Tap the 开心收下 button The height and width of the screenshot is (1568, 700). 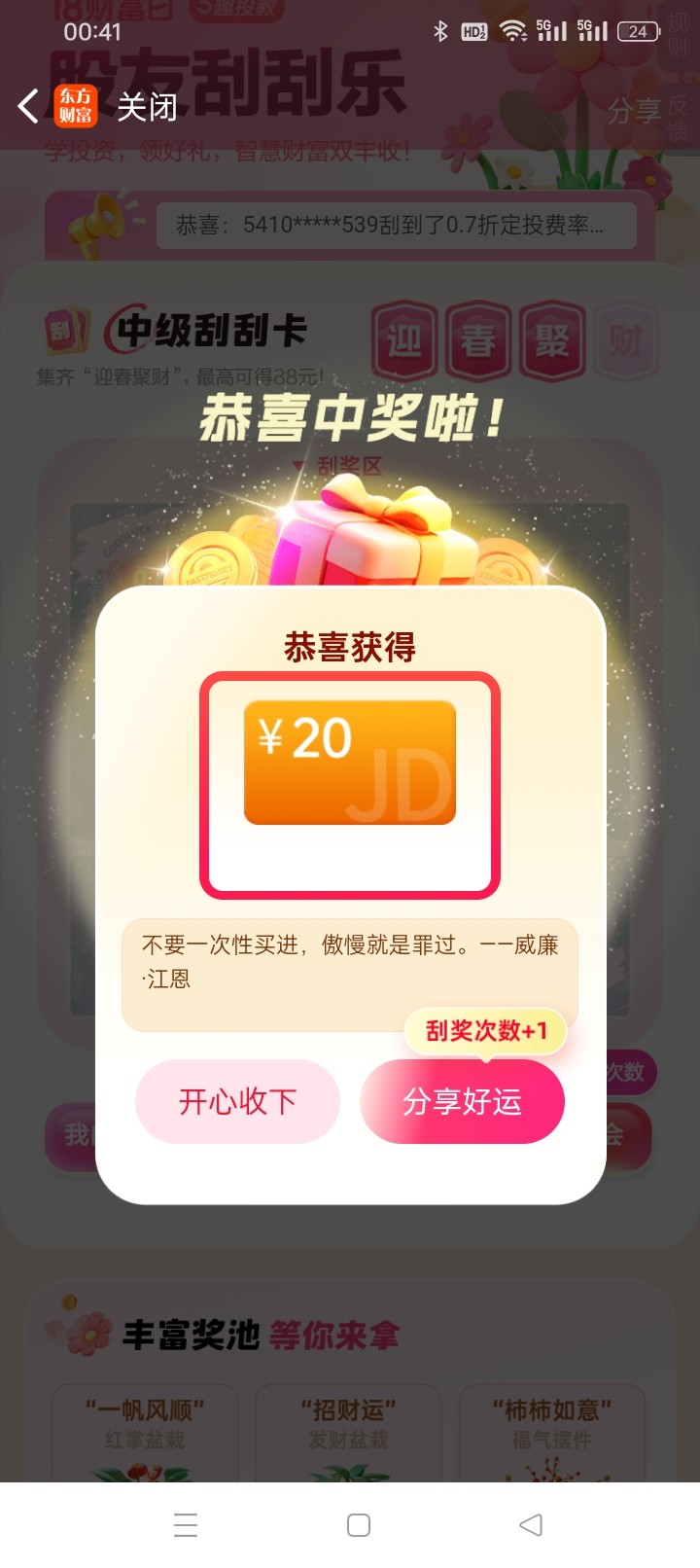pos(237,1101)
